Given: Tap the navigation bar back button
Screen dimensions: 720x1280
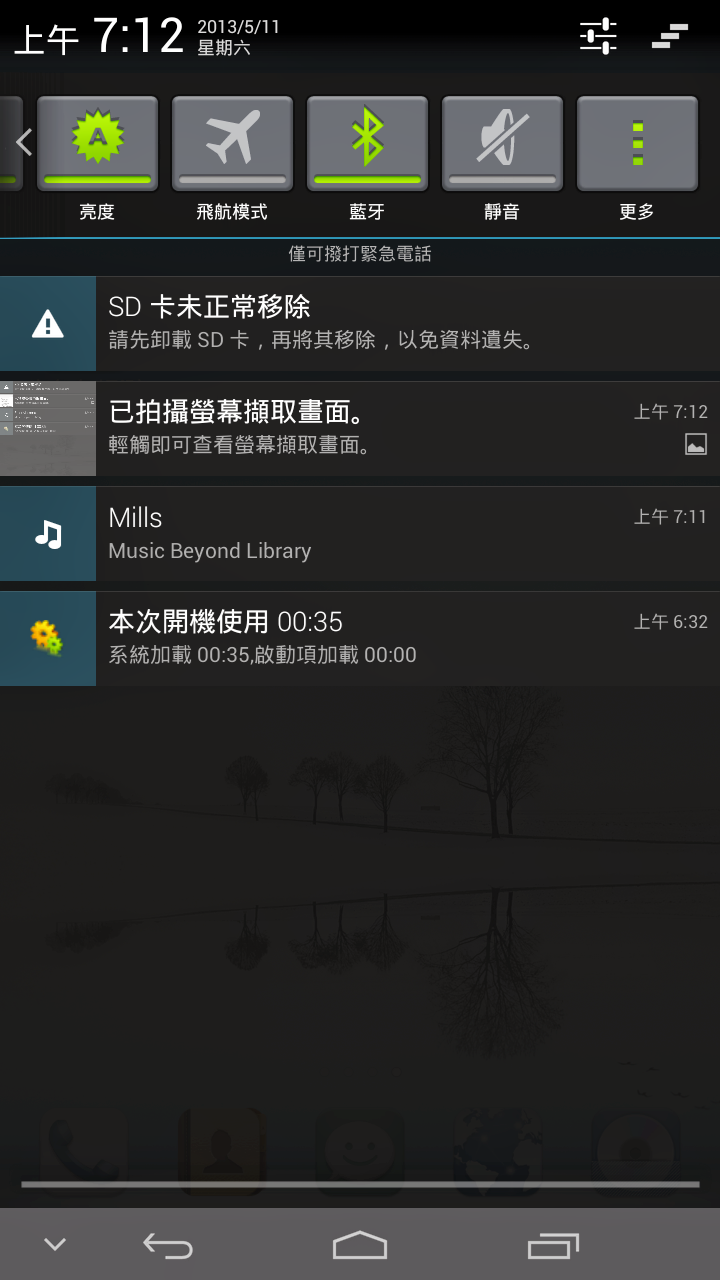Looking at the screenshot, I should click(168, 1245).
